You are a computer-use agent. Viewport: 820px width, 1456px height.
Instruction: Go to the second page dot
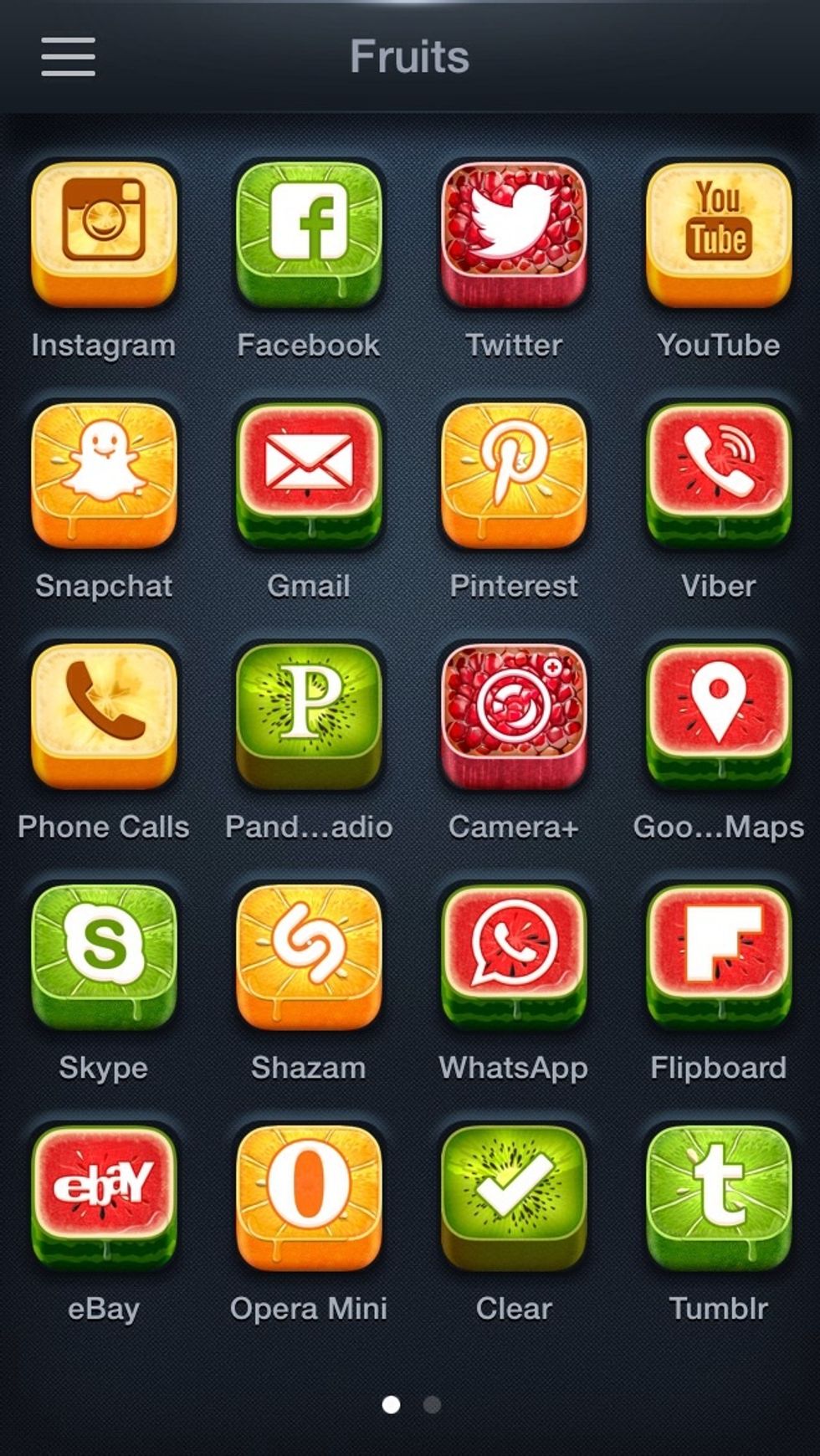[432, 1404]
